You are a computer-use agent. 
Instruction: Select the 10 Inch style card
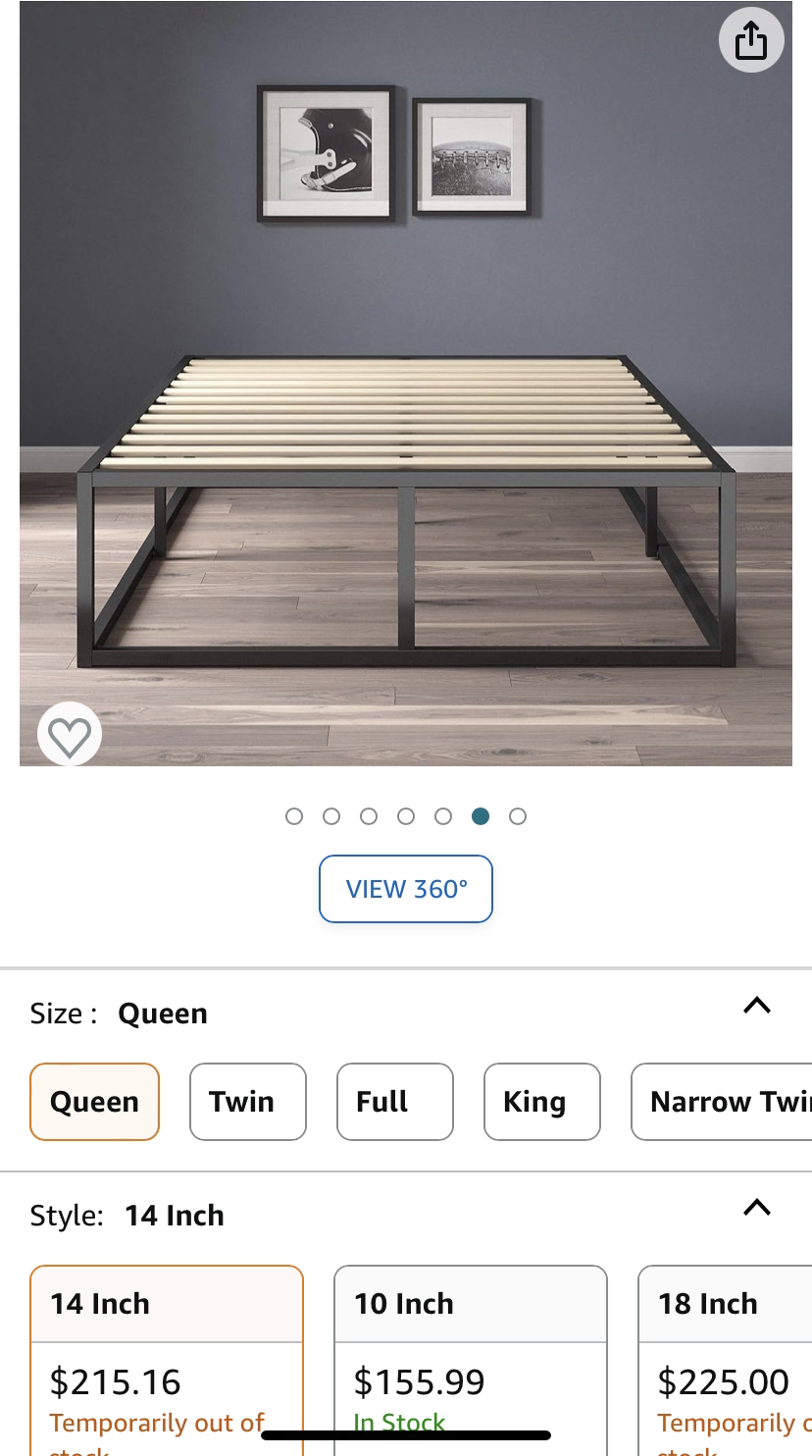pos(470,1359)
